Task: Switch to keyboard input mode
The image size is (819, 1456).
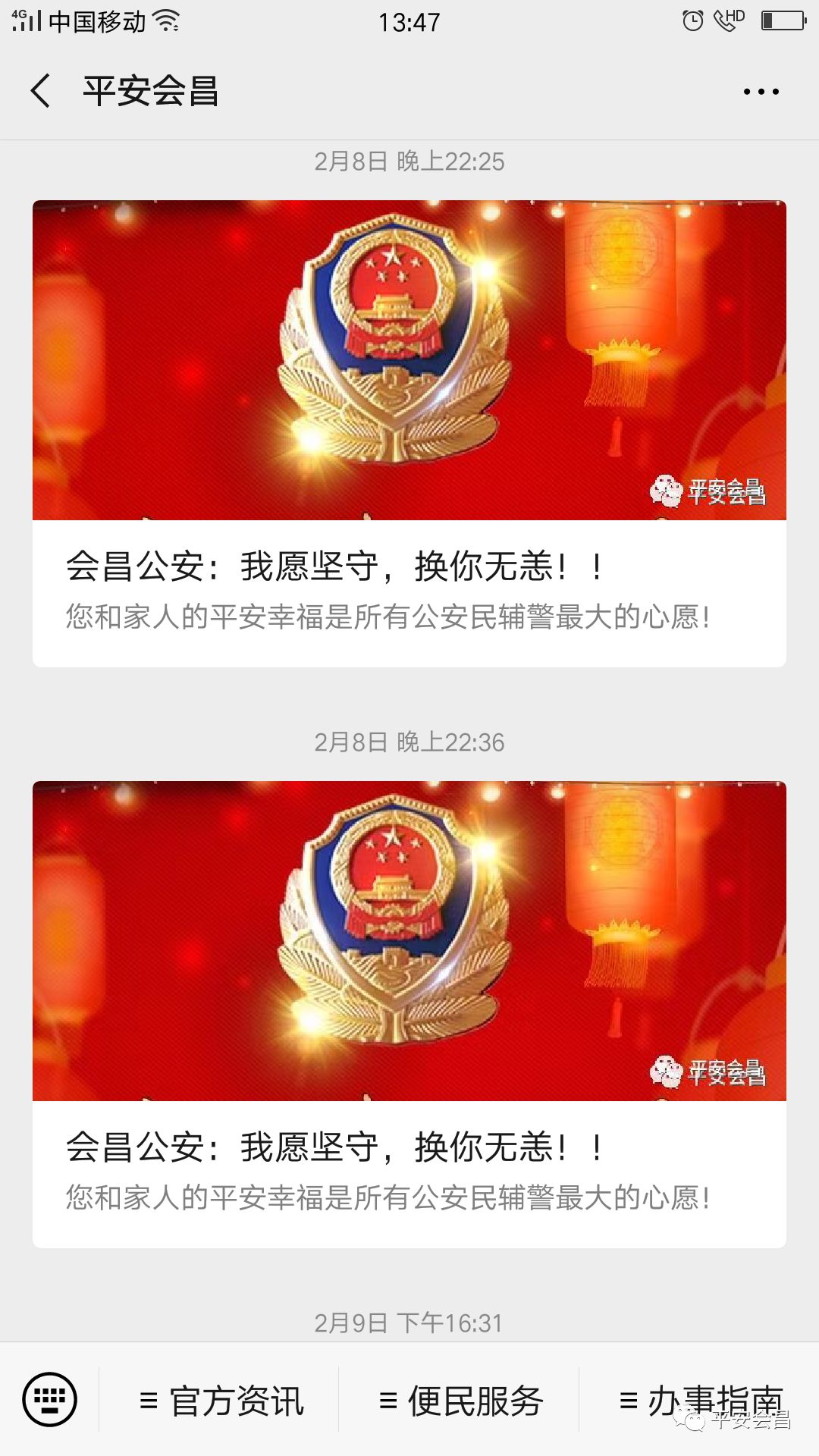Action: (50, 1399)
